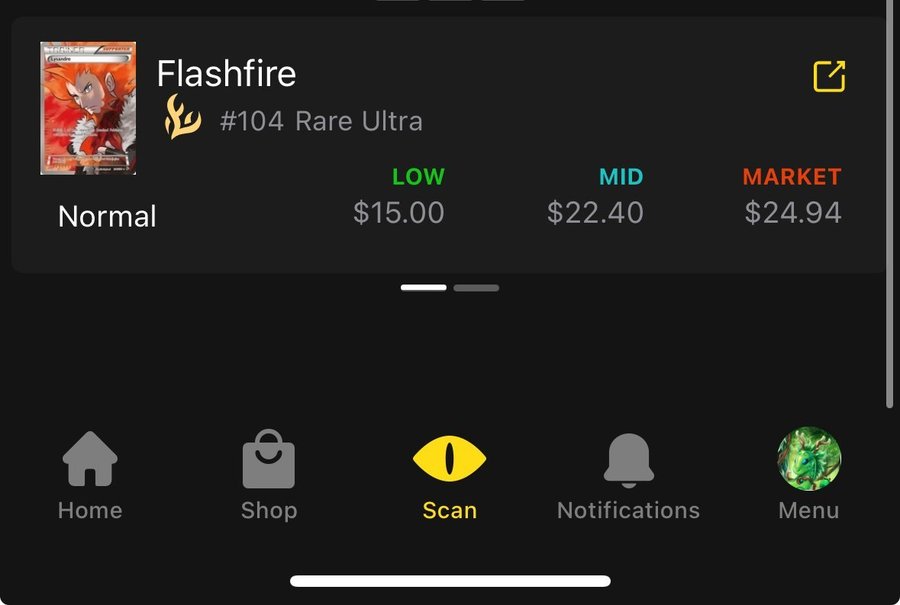This screenshot has height=605, width=900.
Task: Open the Flashfire card thumbnail
Action: 88,108
